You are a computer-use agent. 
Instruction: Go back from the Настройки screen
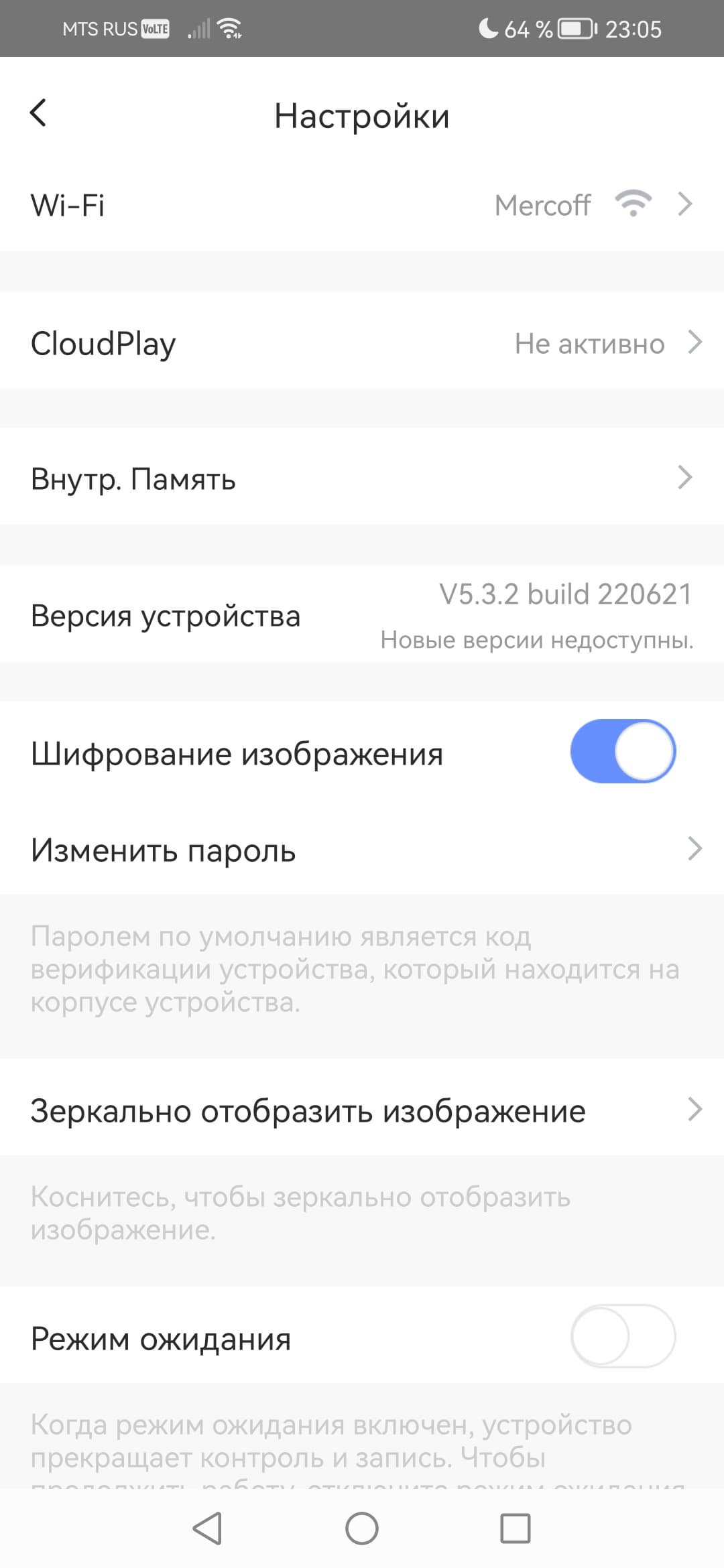(39, 113)
